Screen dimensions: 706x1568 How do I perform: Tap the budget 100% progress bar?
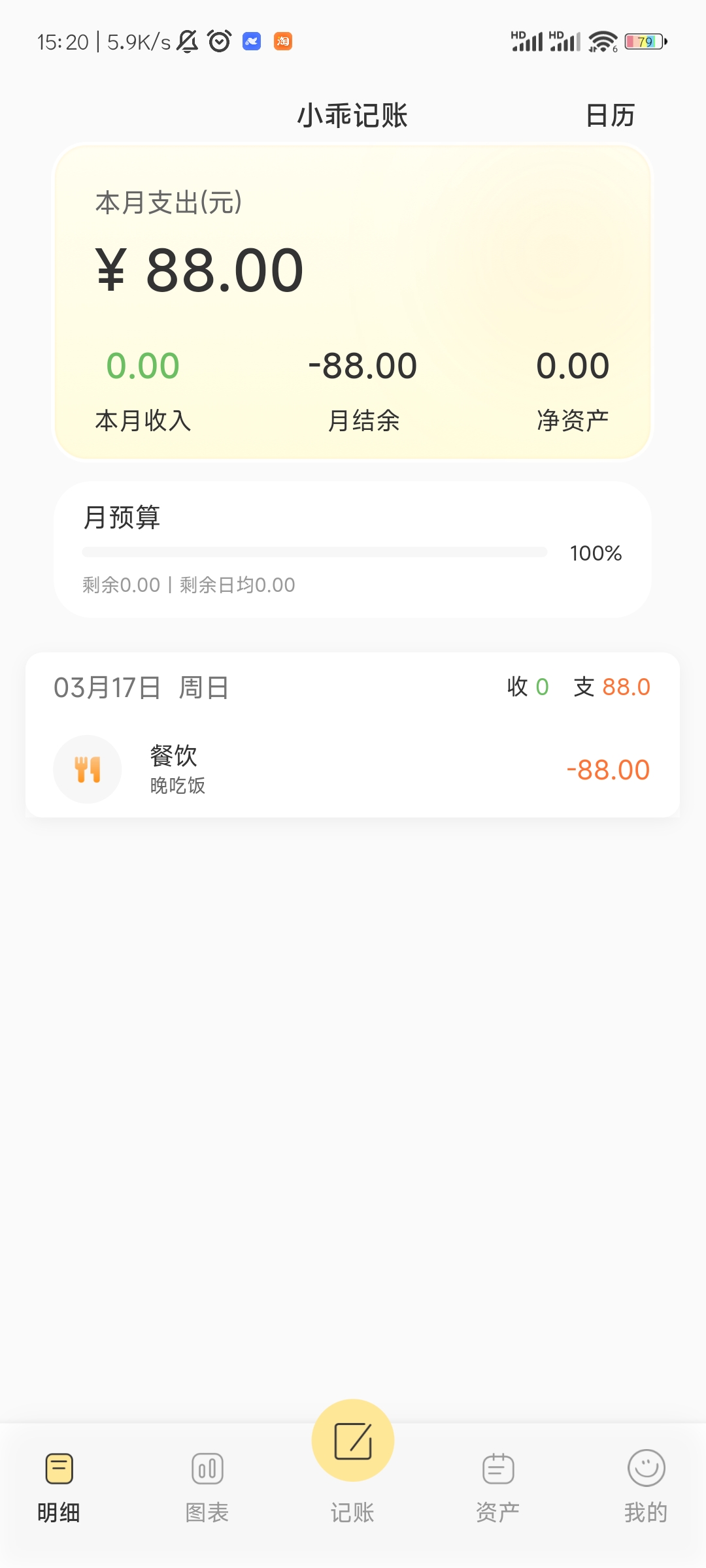point(314,552)
